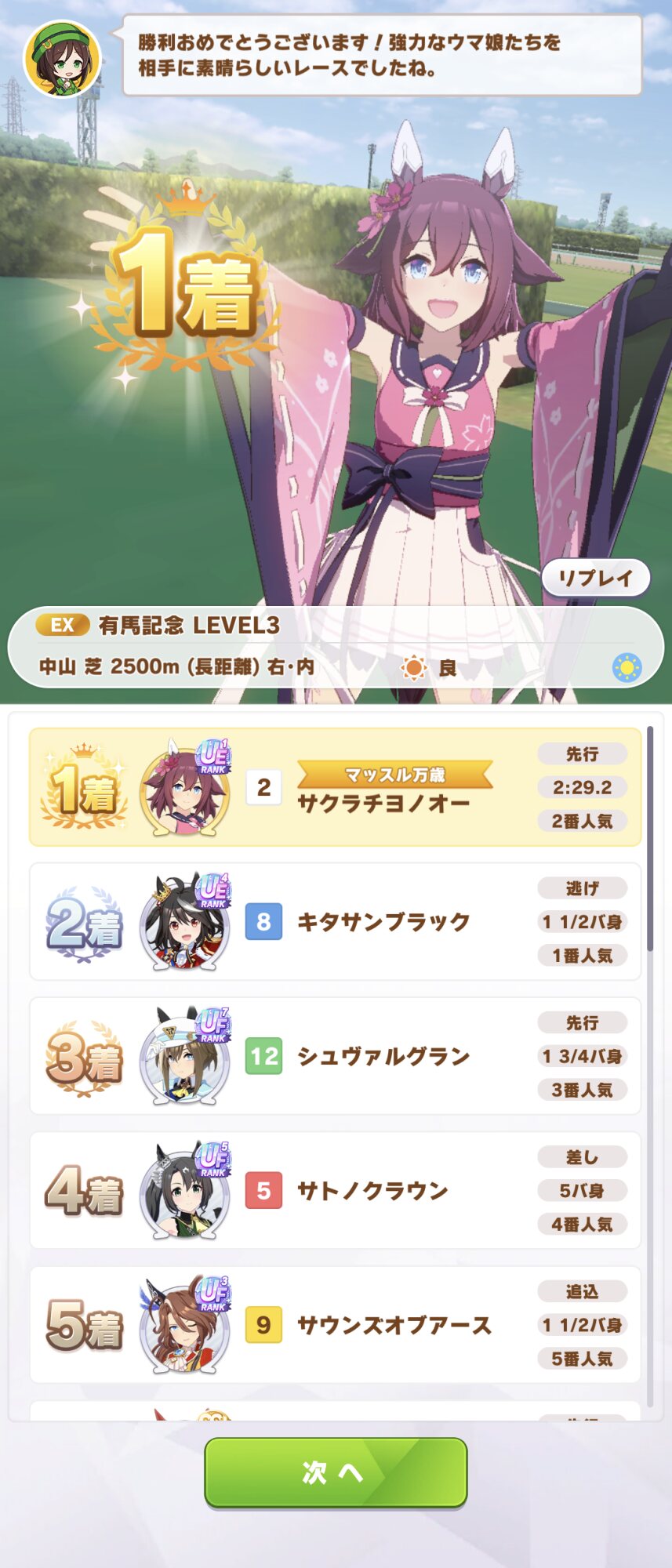672x1568 pixels.
Task: Open キタサンブラック's second place row
Action: 335,922
